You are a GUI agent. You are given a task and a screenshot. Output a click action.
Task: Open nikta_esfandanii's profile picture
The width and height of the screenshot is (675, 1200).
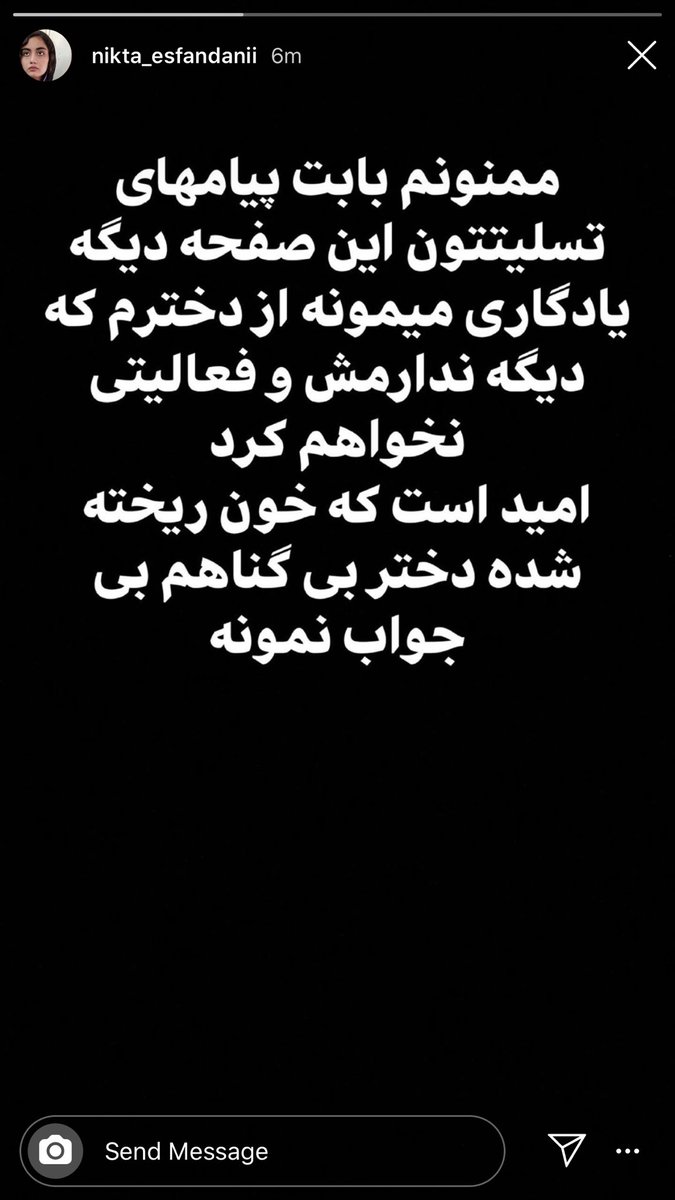point(46,56)
